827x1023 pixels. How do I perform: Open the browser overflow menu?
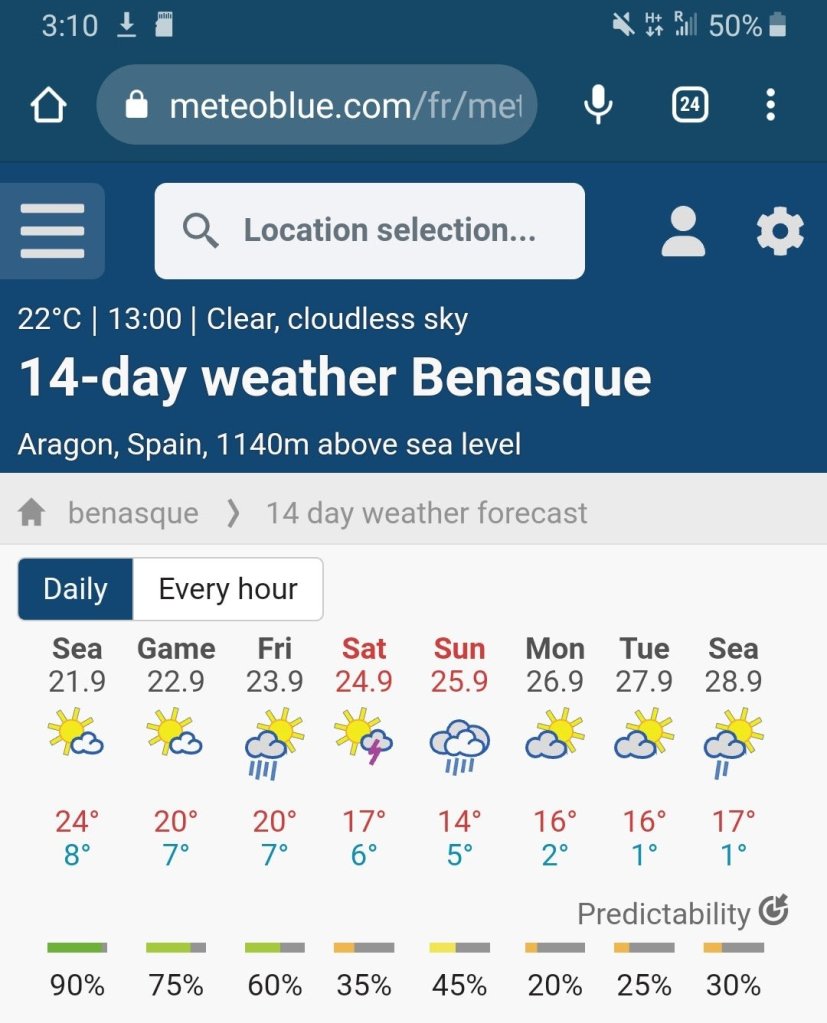click(770, 105)
